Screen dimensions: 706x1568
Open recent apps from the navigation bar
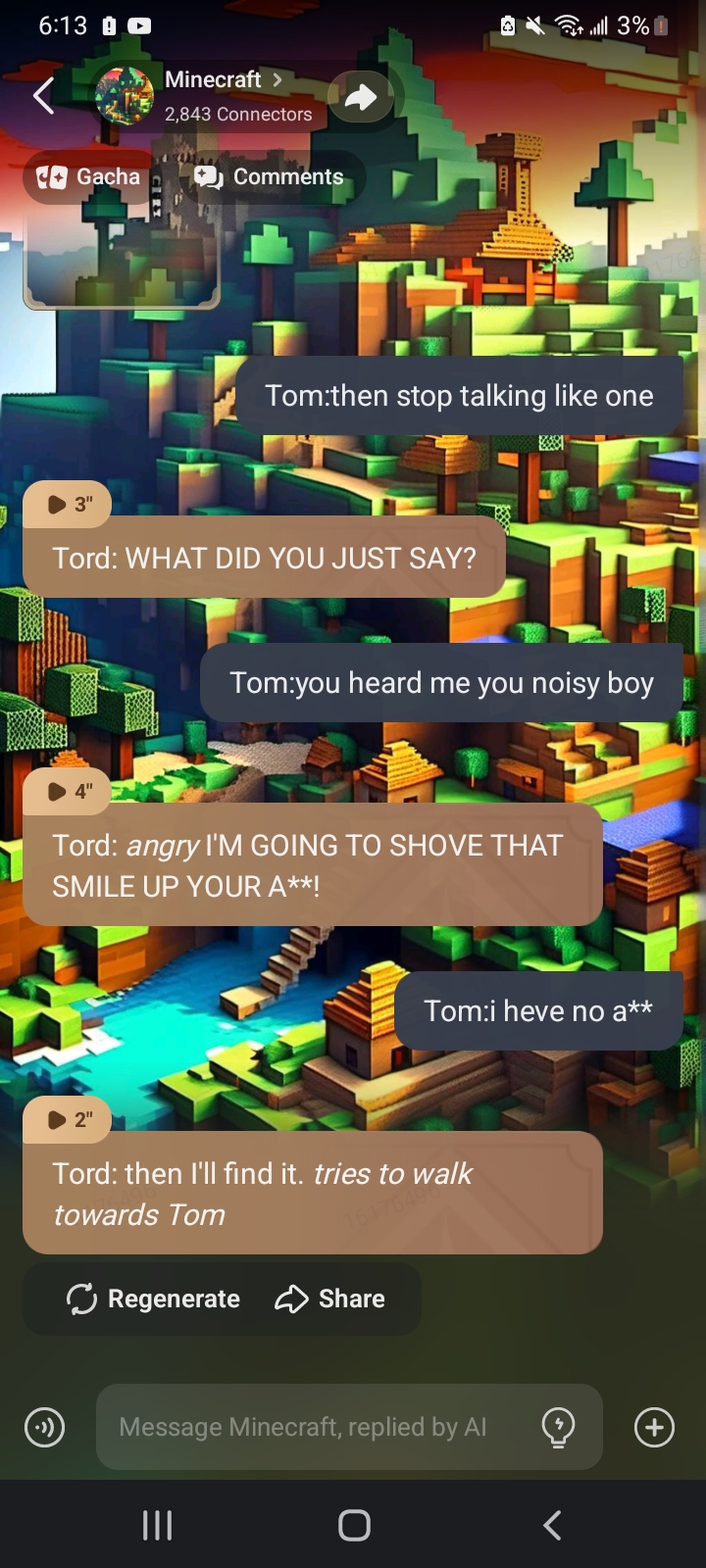(157, 1525)
